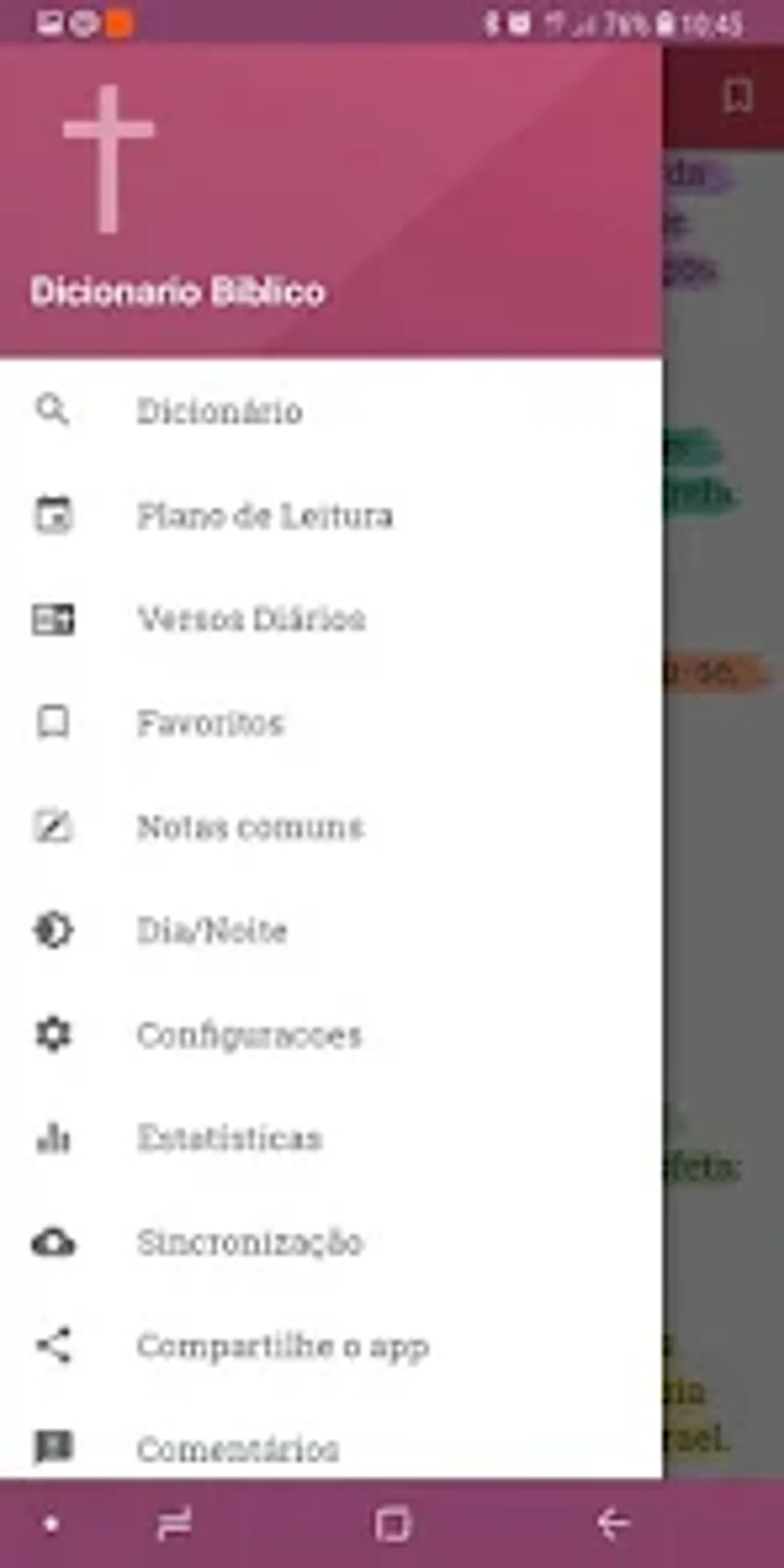Tap the system home button
Viewport: 784px width, 1568px height.
click(392, 1523)
